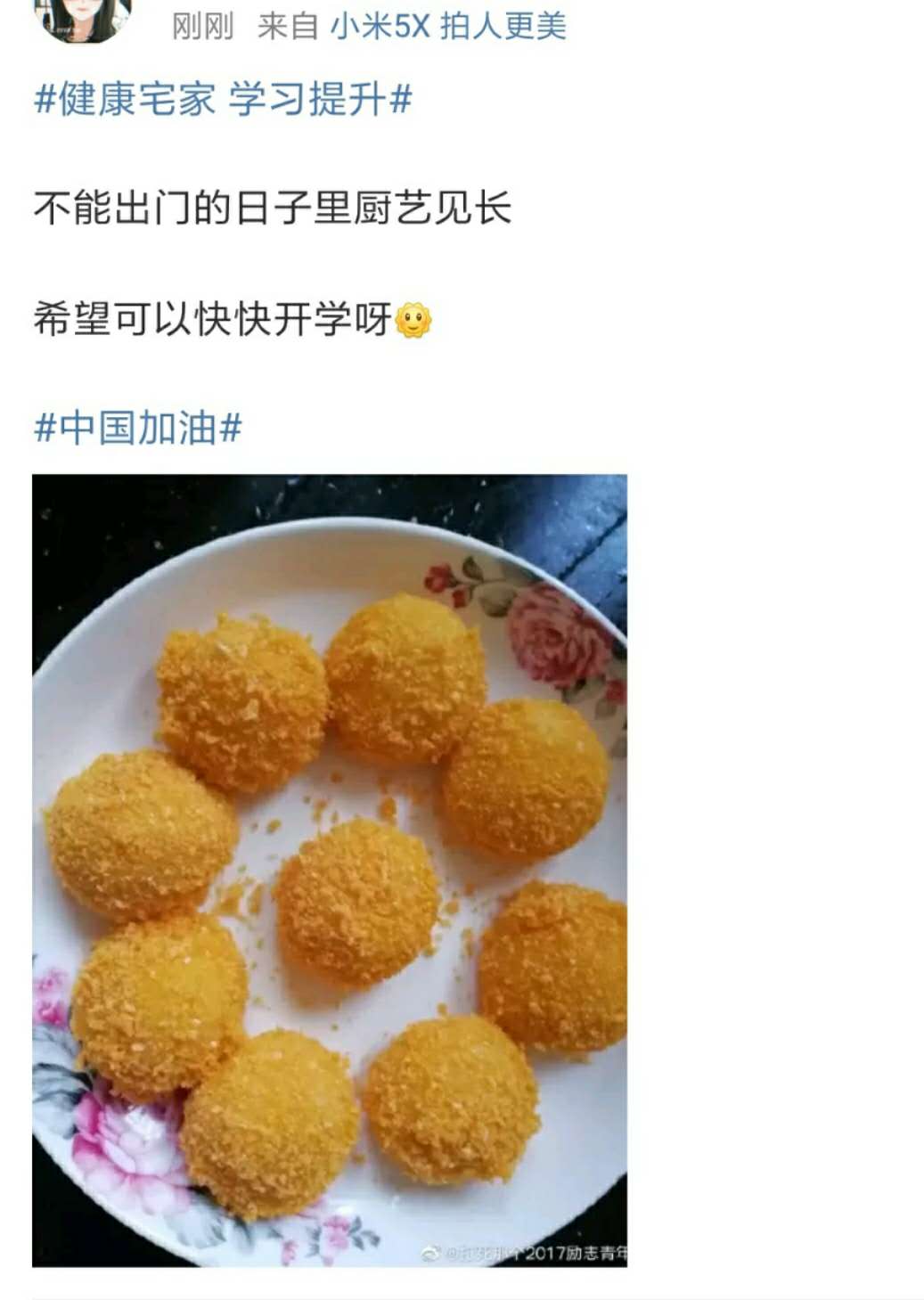Open the poster's profile avatar

coord(80,18)
